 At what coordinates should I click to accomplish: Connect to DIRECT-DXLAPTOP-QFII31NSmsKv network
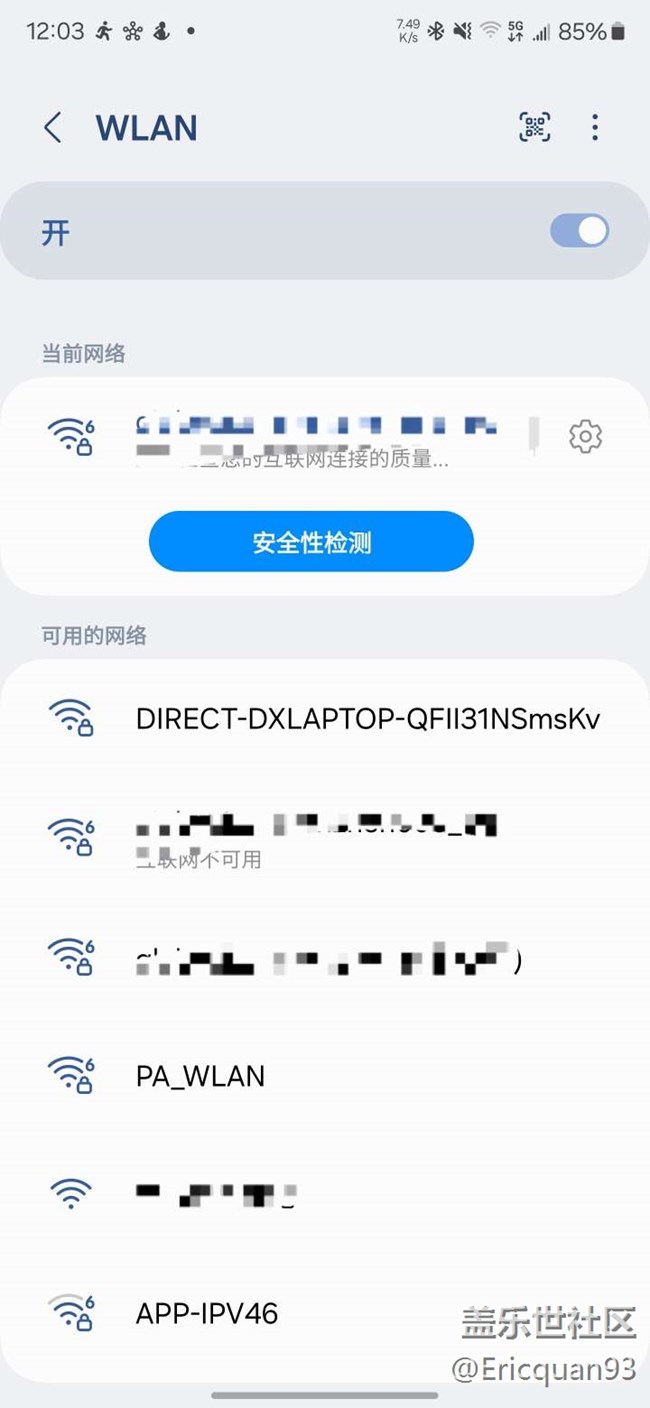pos(325,718)
